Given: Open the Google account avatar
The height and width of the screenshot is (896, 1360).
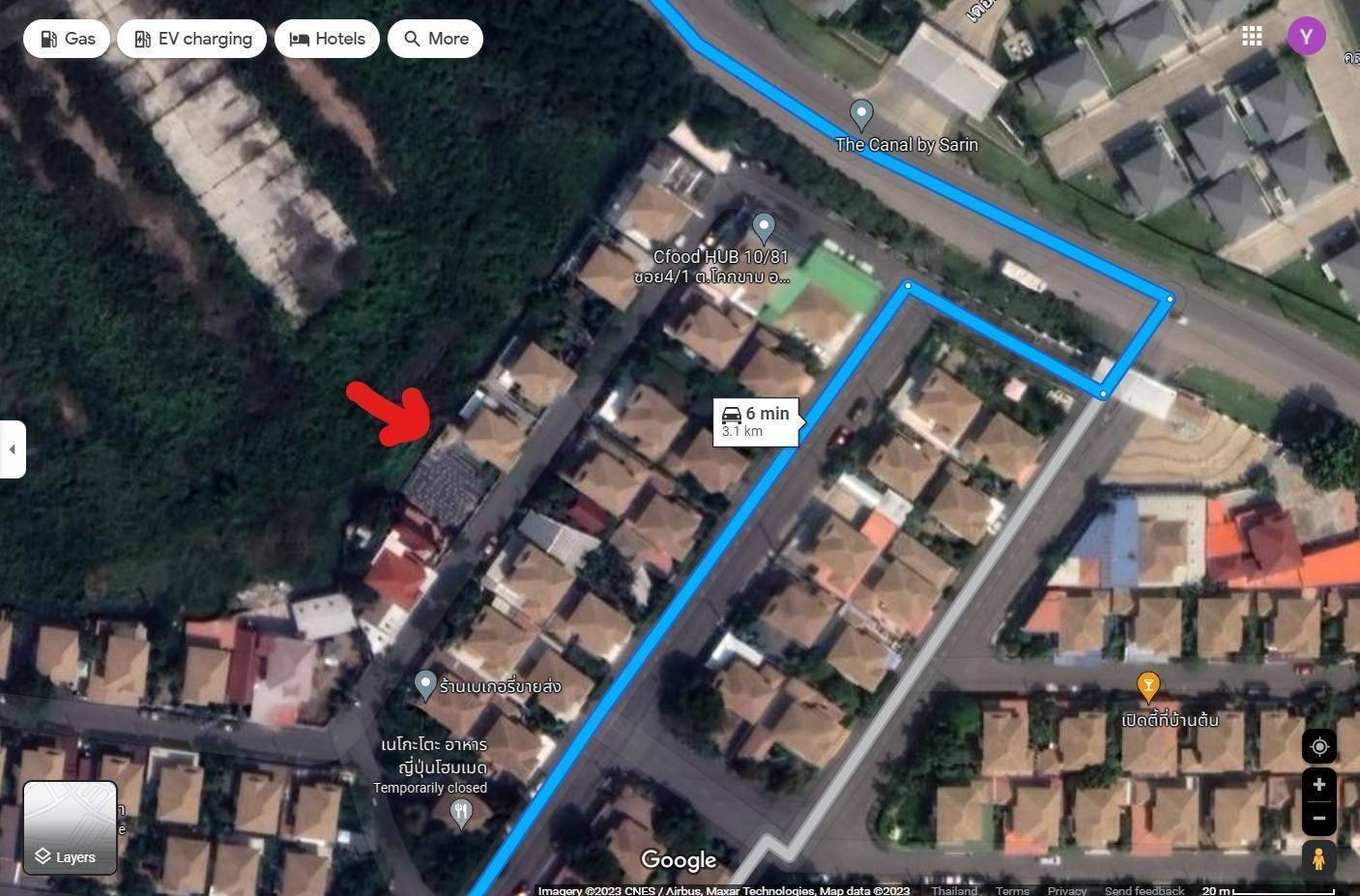Looking at the screenshot, I should 1306,37.
